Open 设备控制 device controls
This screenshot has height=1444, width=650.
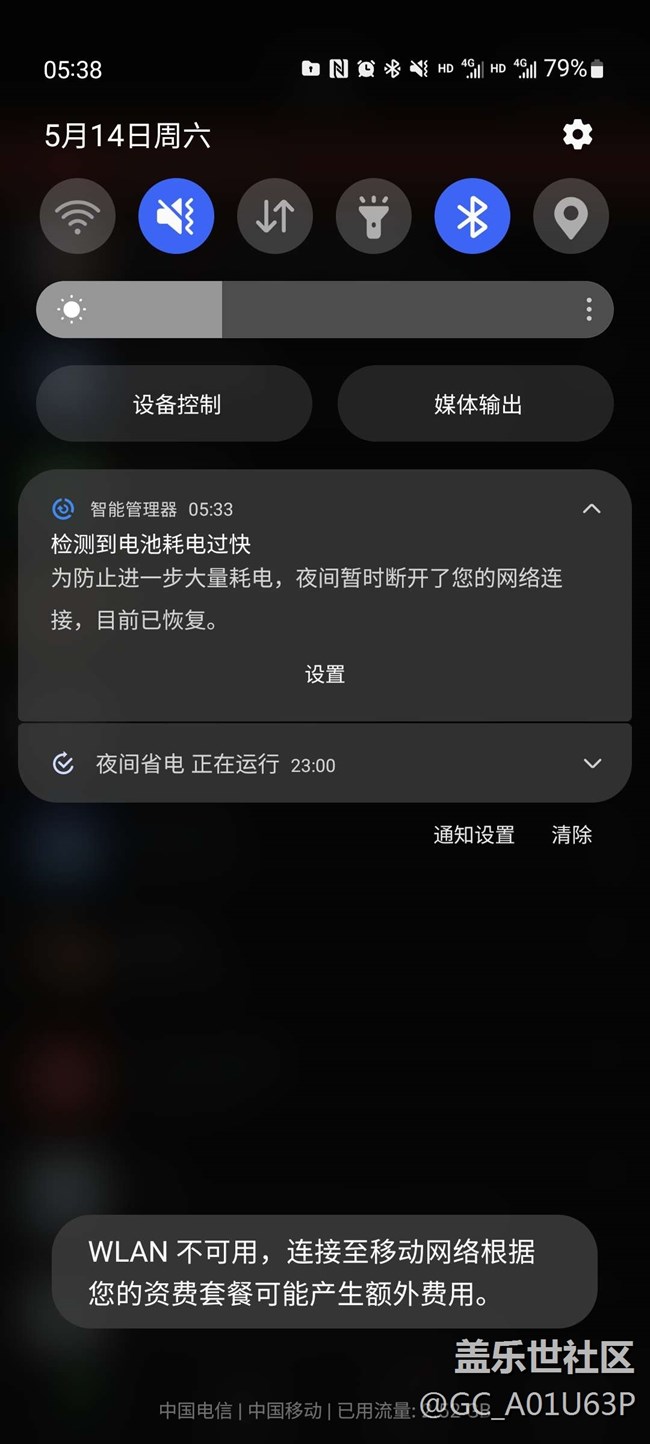click(x=175, y=404)
